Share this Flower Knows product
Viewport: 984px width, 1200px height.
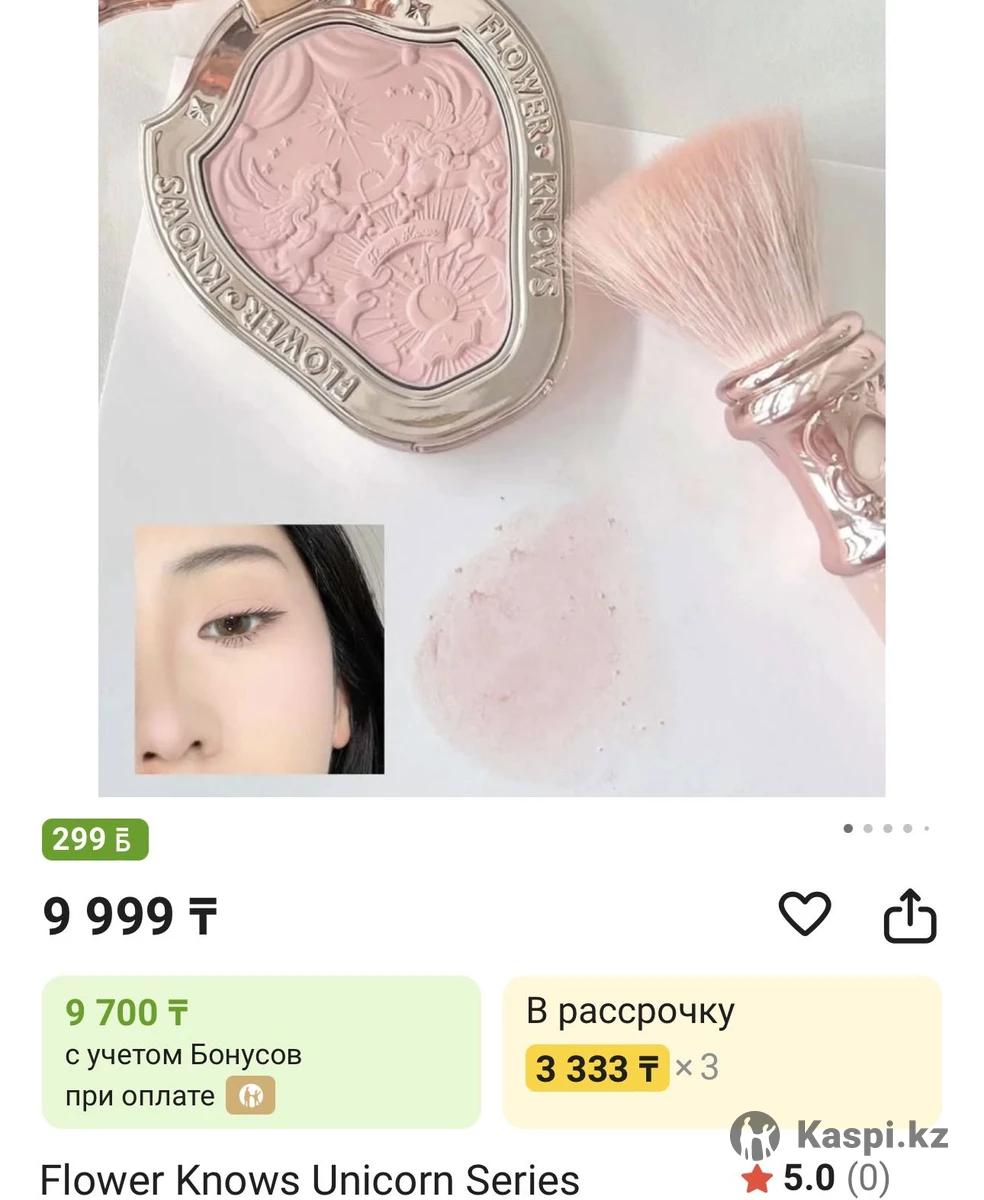(909, 916)
